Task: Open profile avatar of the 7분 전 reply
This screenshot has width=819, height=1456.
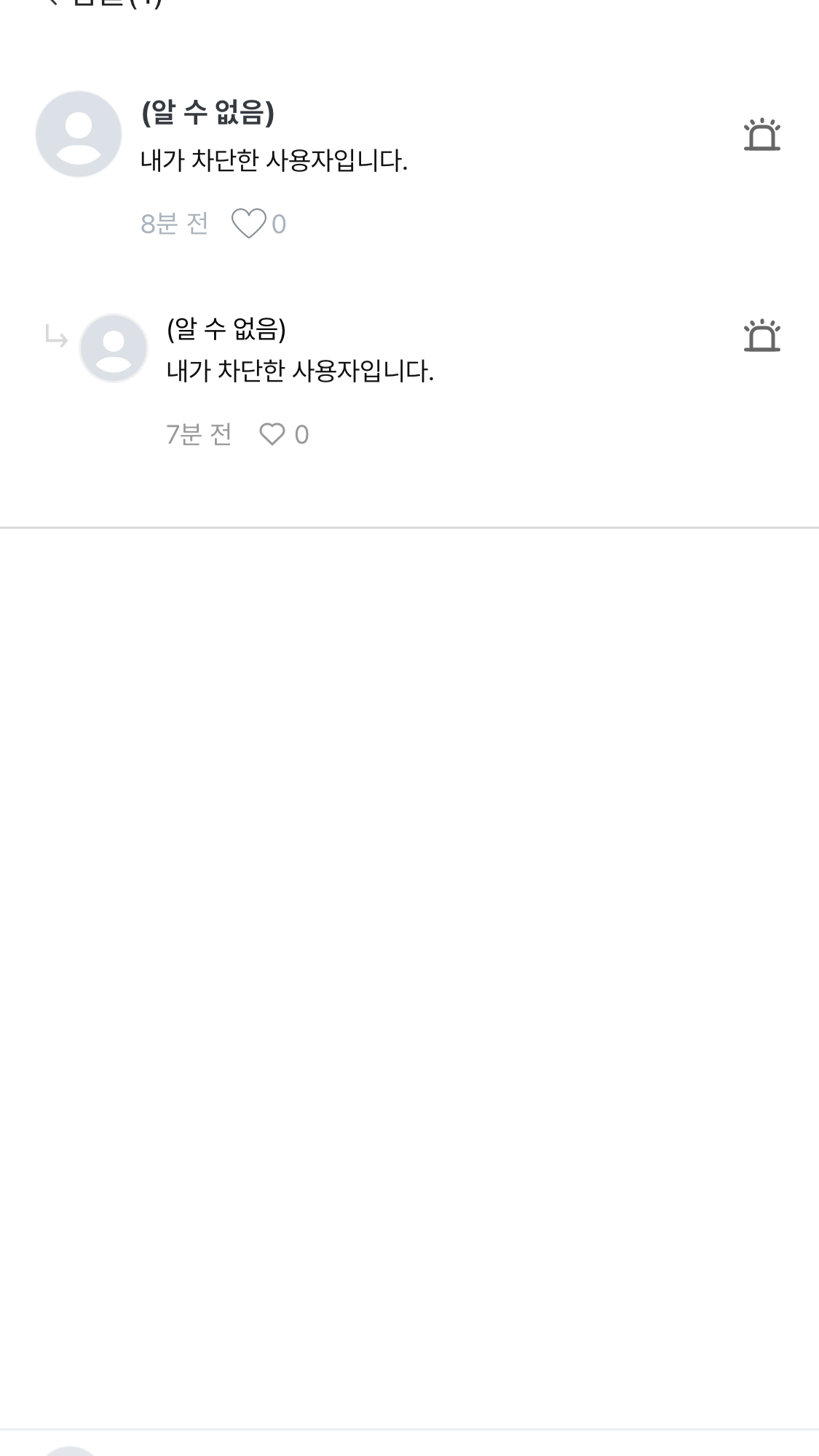Action: pyautogui.click(x=114, y=348)
